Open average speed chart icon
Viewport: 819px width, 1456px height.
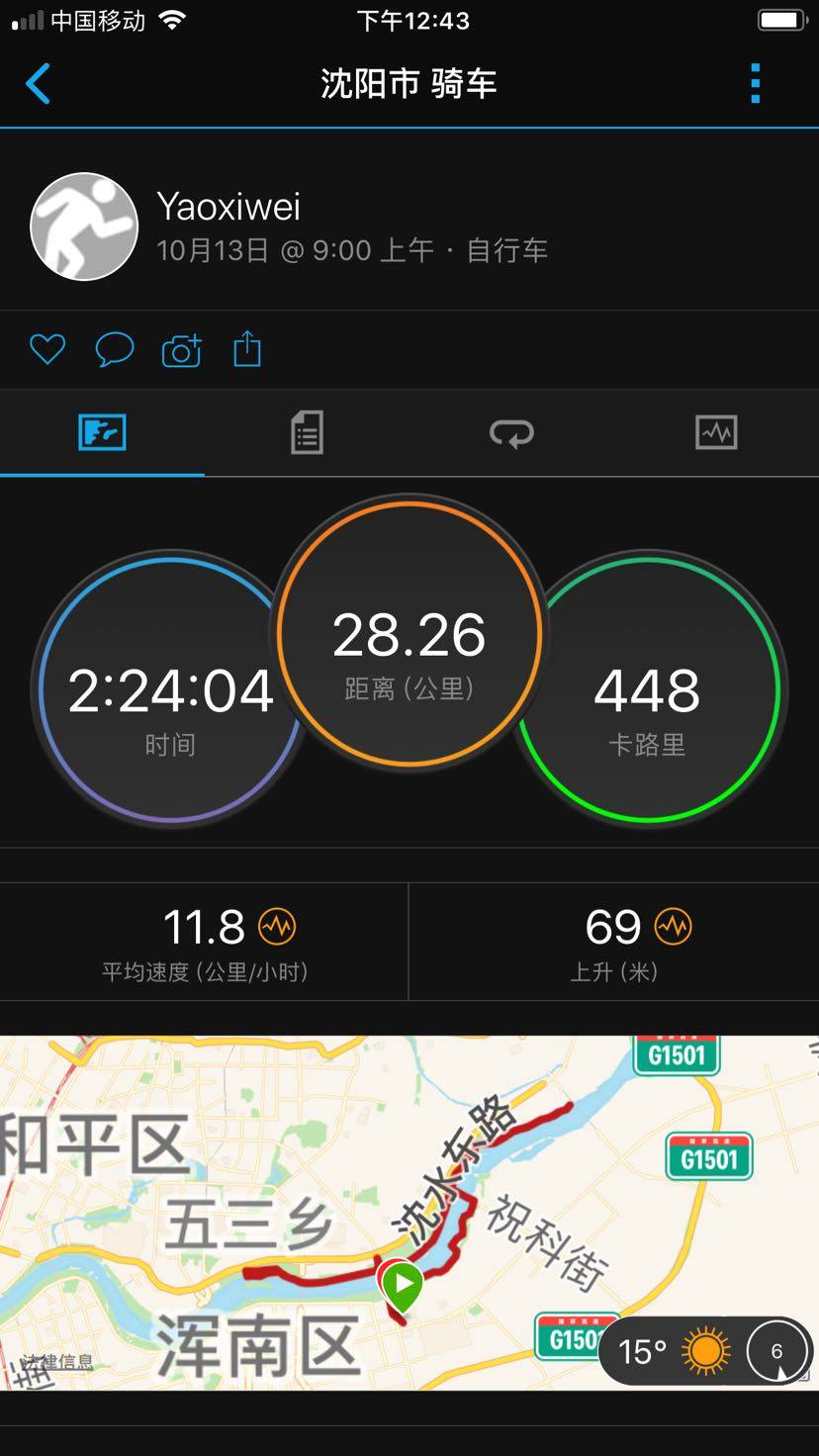tap(277, 927)
